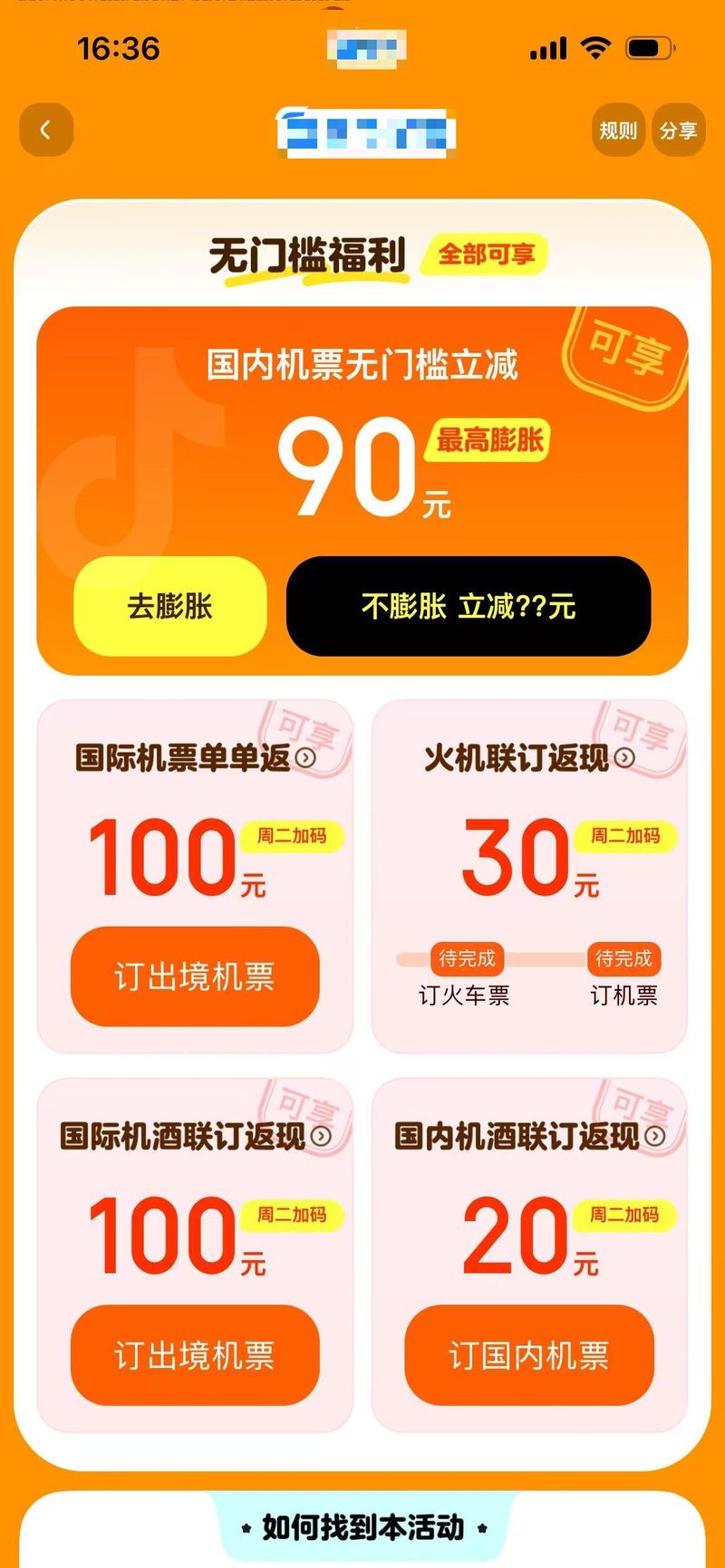Open details arrow beside 国内机酒联订返现

(x=655, y=1136)
